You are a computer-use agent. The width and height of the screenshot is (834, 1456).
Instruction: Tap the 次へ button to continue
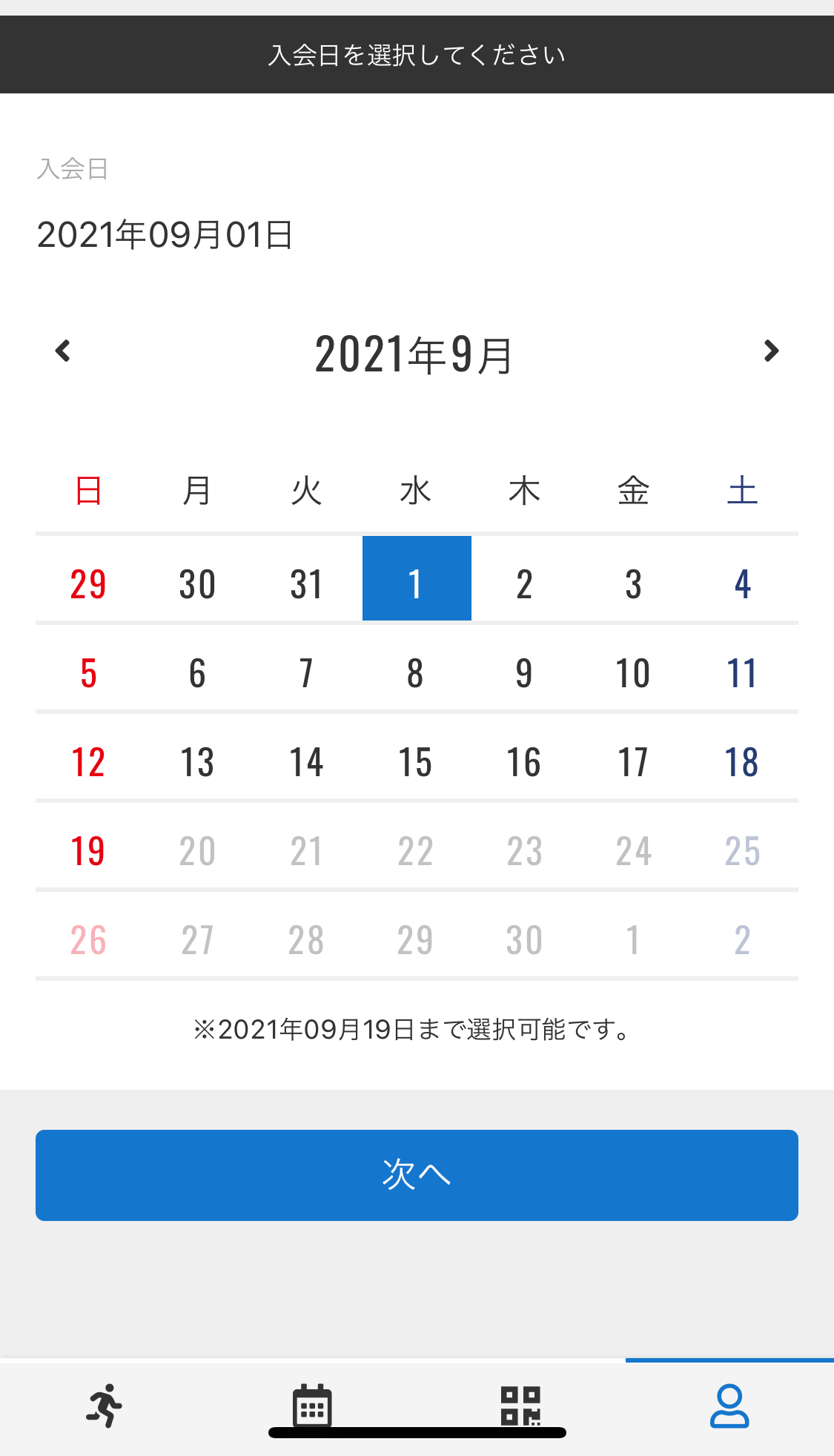tap(417, 1175)
